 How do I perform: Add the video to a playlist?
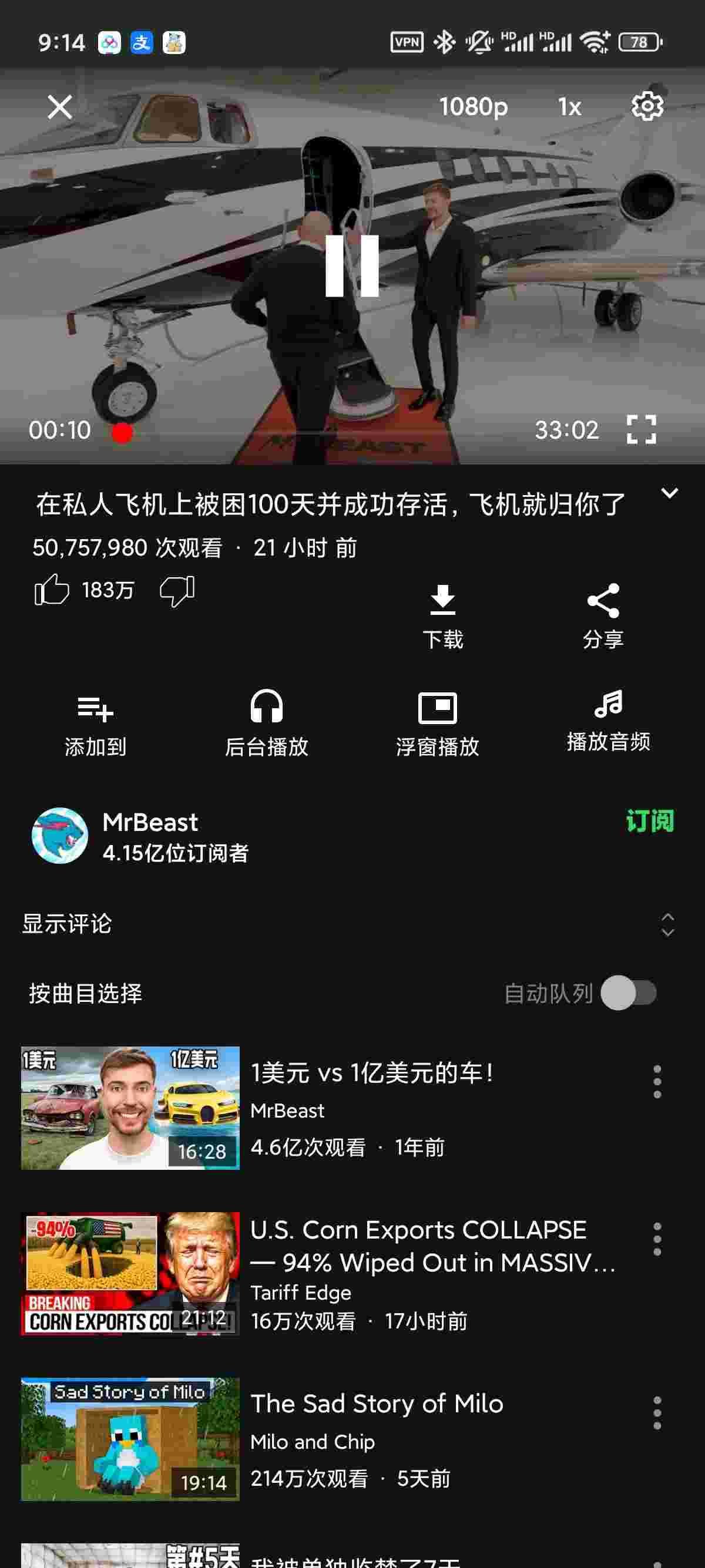[x=96, y=723]
